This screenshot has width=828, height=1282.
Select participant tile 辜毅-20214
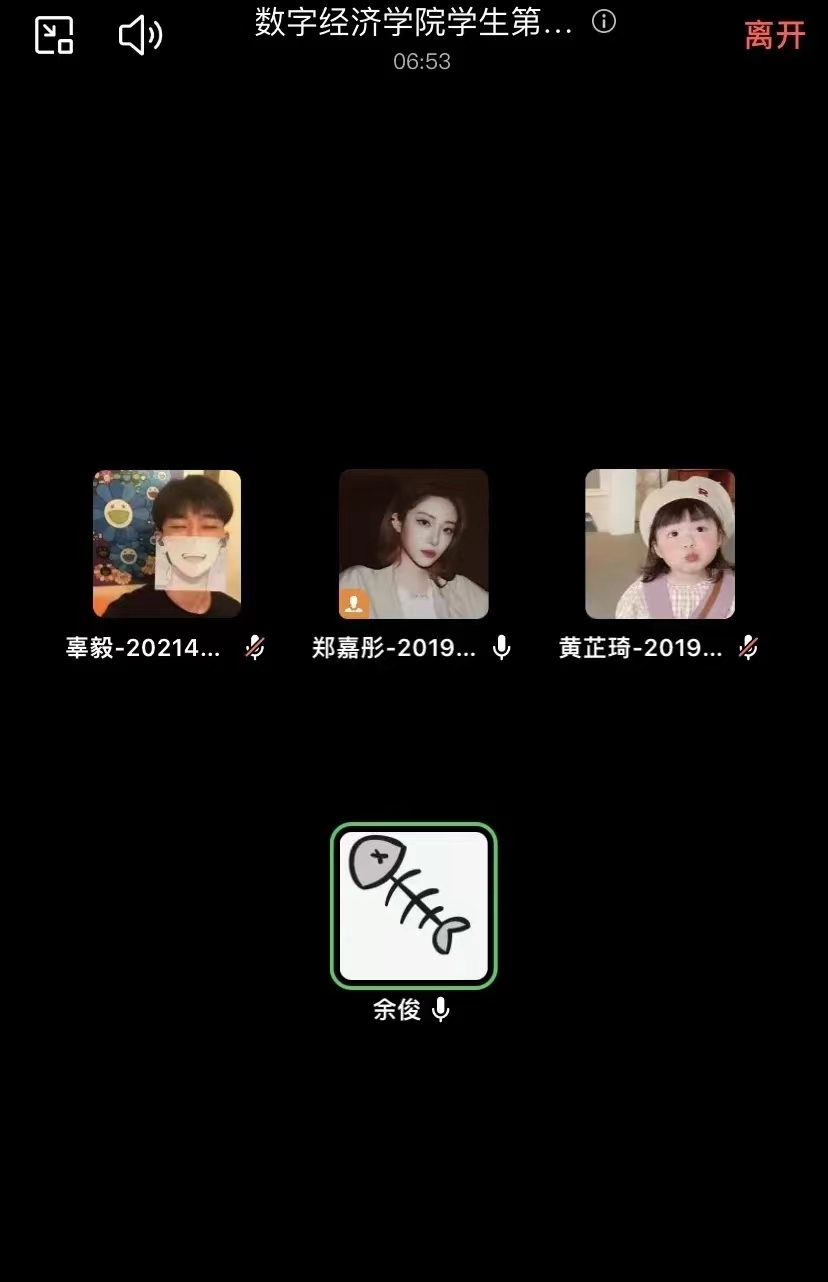167,544
